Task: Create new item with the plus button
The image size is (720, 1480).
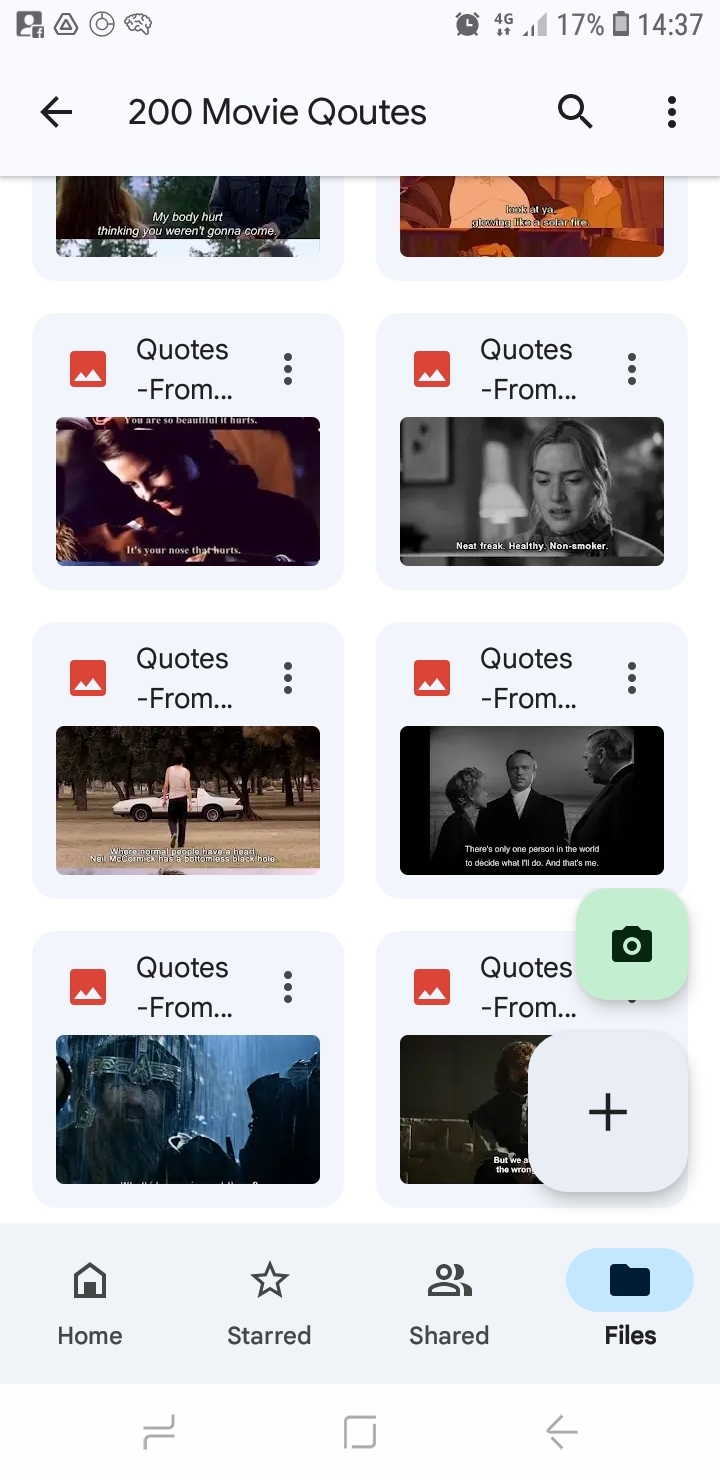Action: click(x=608, y=1111)
